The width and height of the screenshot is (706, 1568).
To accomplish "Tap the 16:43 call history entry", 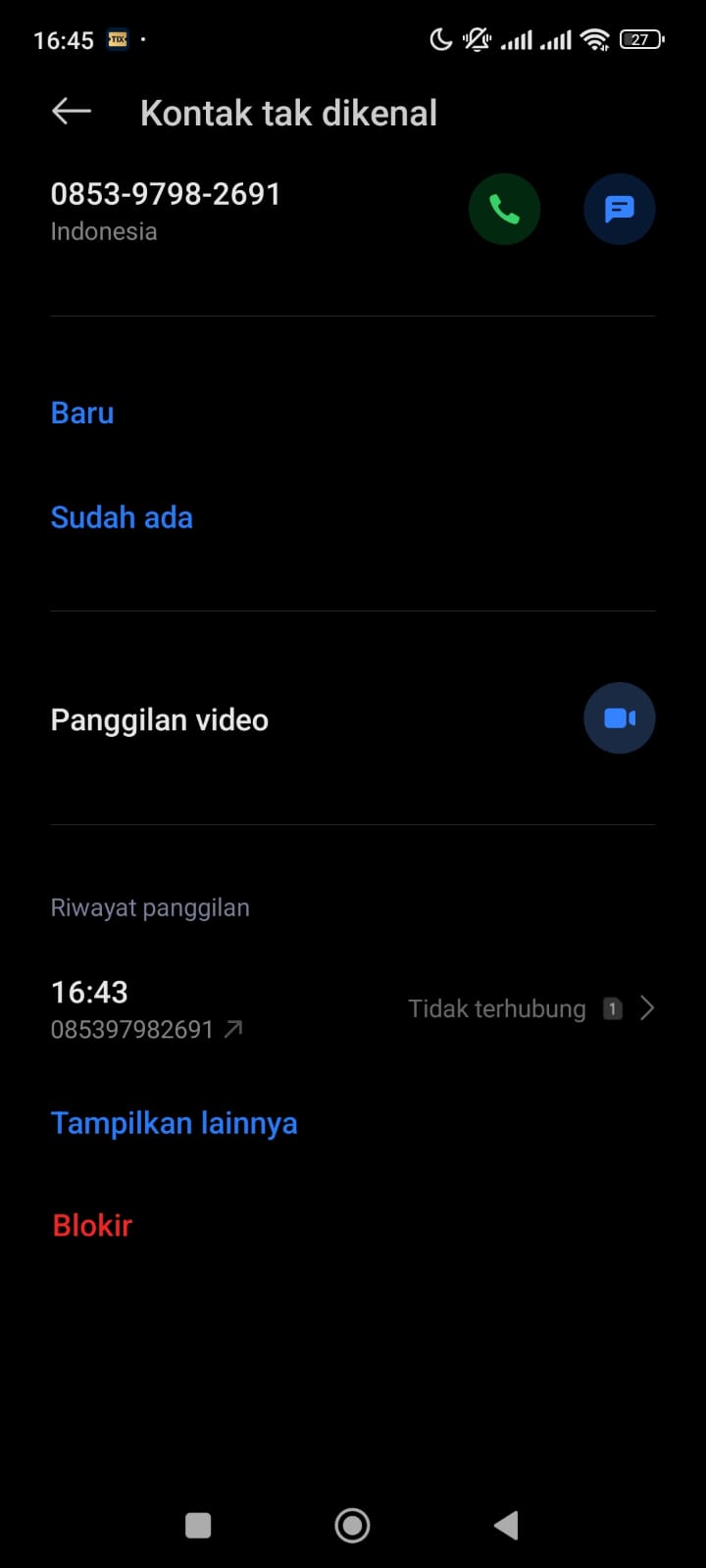I will pos(88,992).
